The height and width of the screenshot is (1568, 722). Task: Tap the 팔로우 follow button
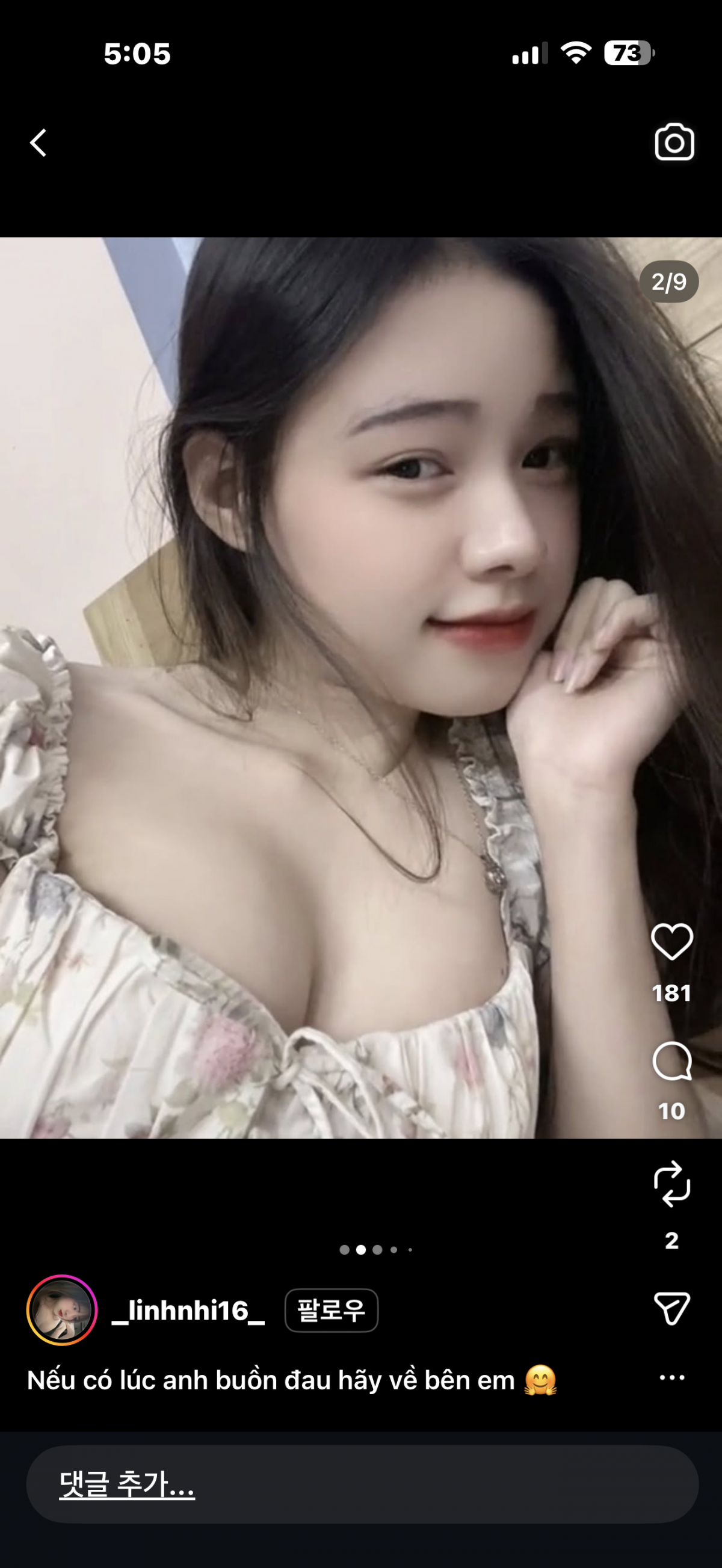click(x=331, y=1311)
